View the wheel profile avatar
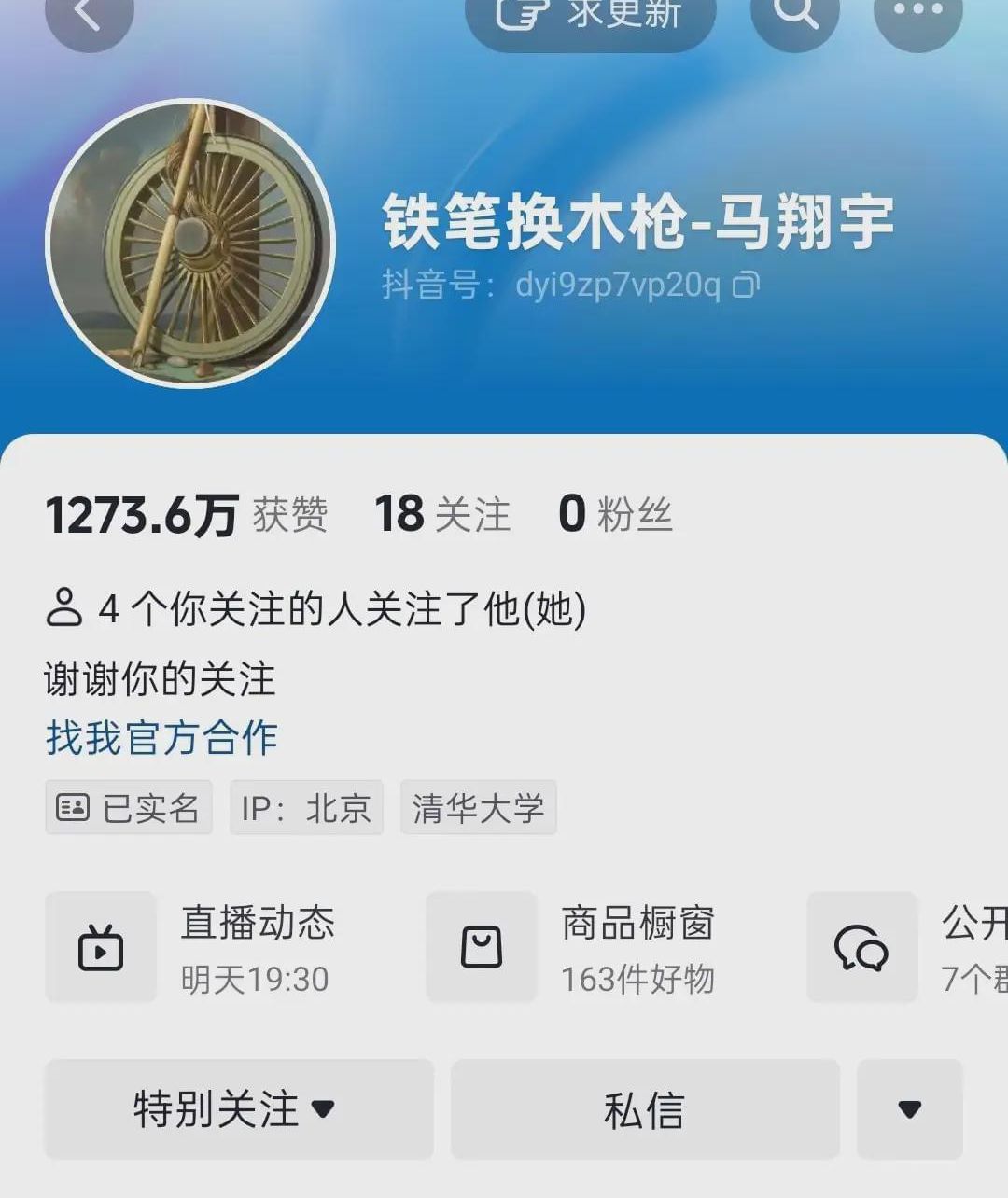1008x1198 pixels. click(x=190, y=244)
